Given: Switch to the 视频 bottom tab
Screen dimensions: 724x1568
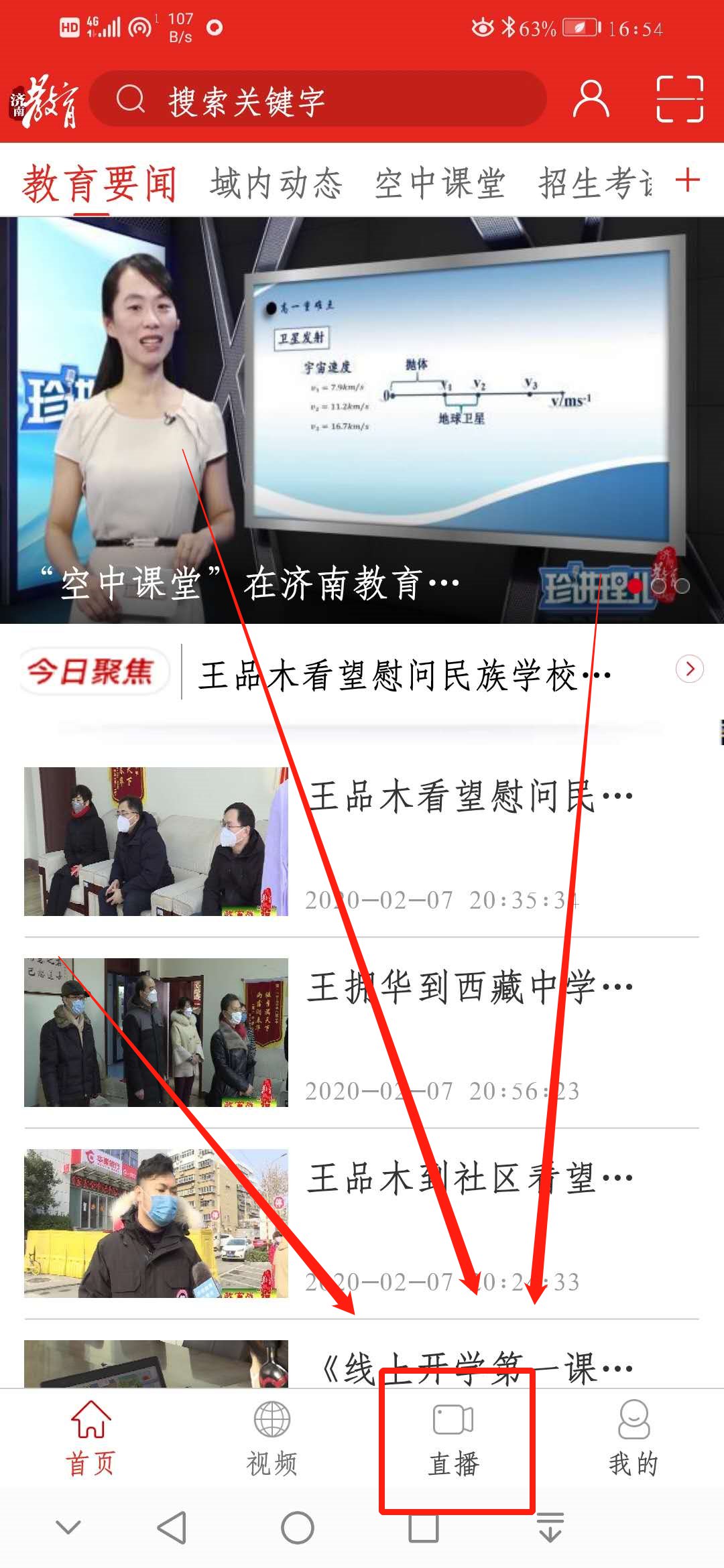Looking at the screenshot, I should coord(271,1438).
